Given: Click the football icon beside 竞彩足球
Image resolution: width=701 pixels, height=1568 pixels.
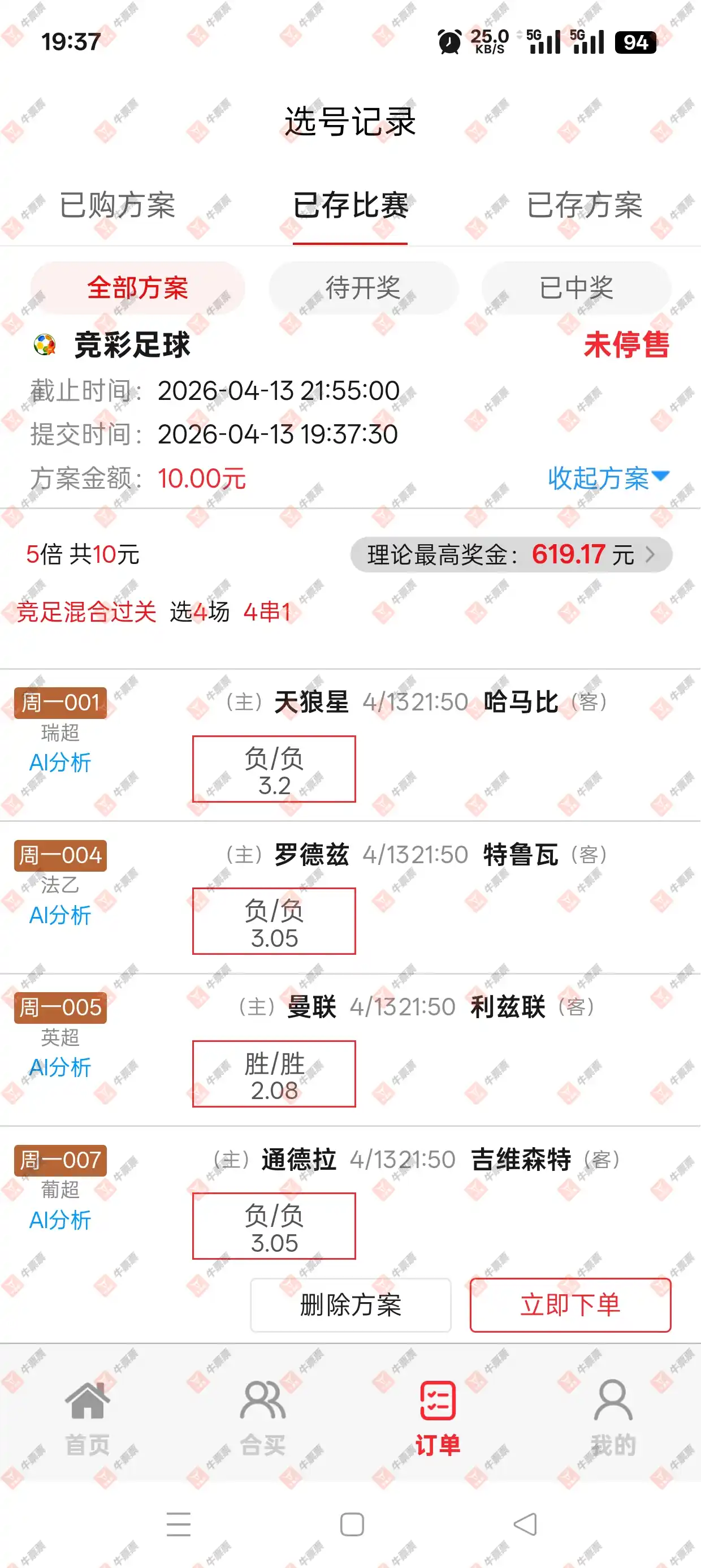Looking at the screenshot, I should tap(43, 344).
